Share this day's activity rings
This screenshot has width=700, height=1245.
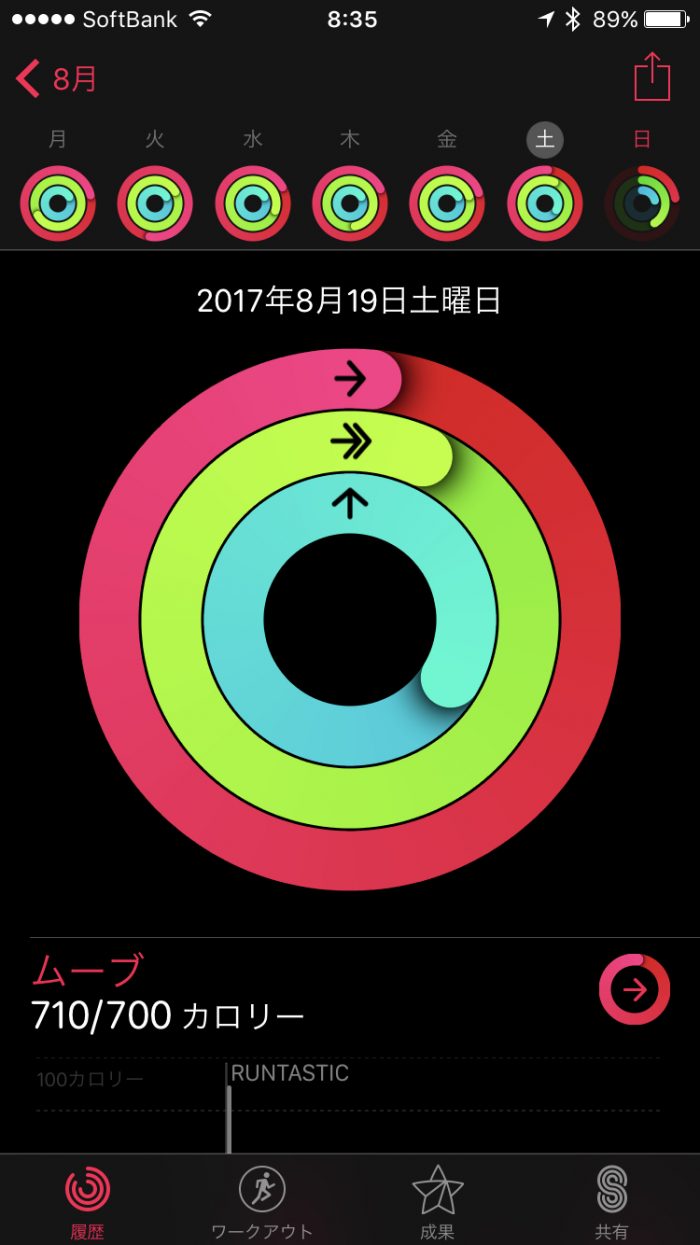coord(651,76)
